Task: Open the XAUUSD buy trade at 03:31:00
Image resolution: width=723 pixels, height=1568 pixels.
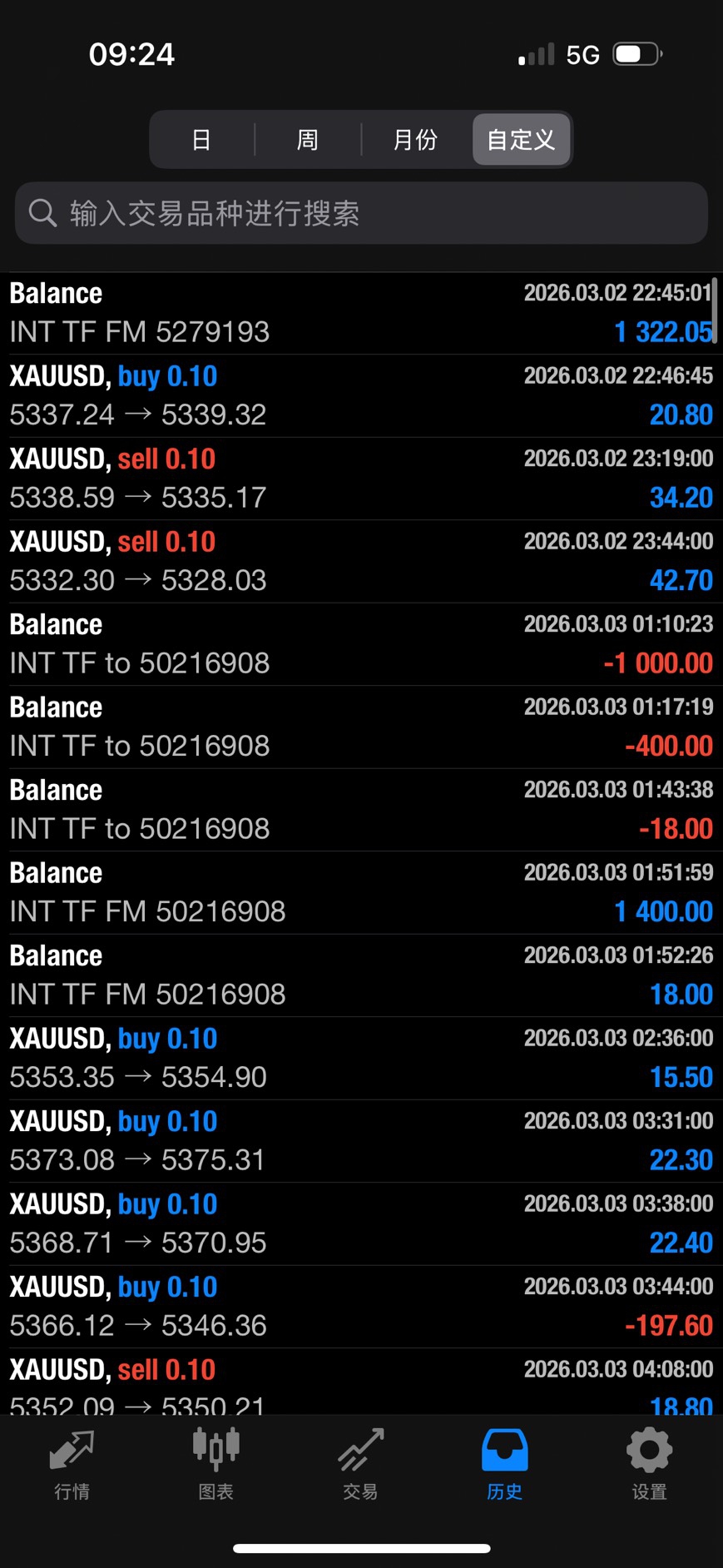Action: 361,1141
